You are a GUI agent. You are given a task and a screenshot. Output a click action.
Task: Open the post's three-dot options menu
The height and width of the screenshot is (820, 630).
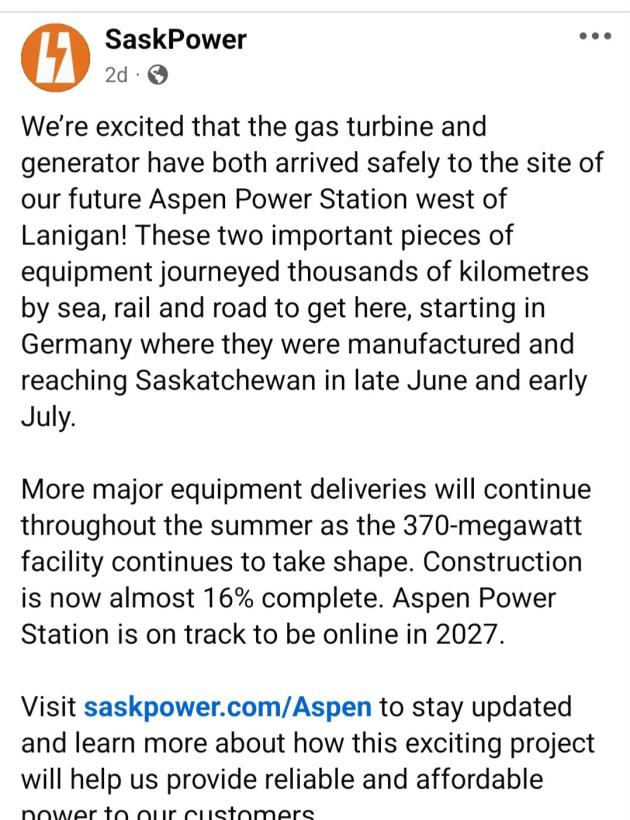point(594,36)
